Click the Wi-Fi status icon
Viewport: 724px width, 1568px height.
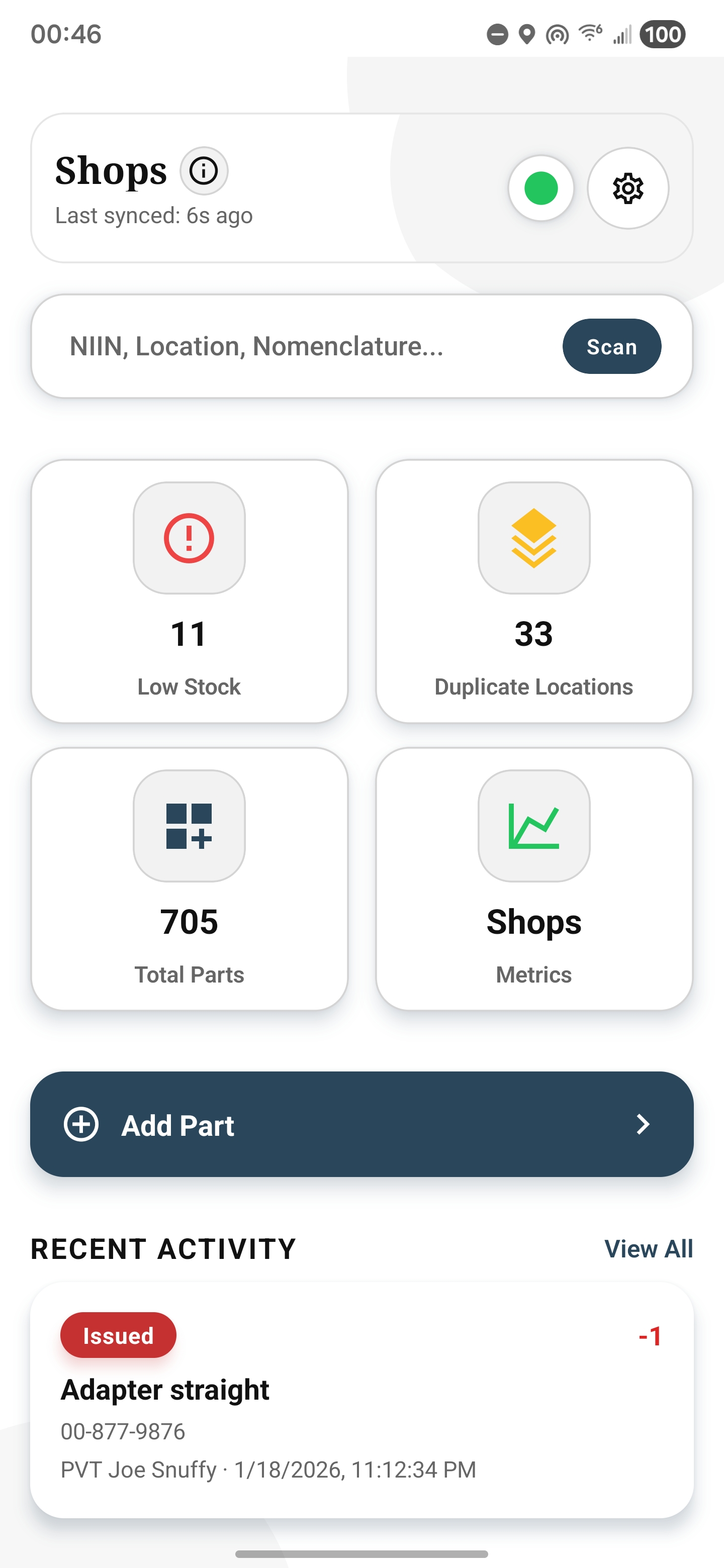tap(588, 35)
